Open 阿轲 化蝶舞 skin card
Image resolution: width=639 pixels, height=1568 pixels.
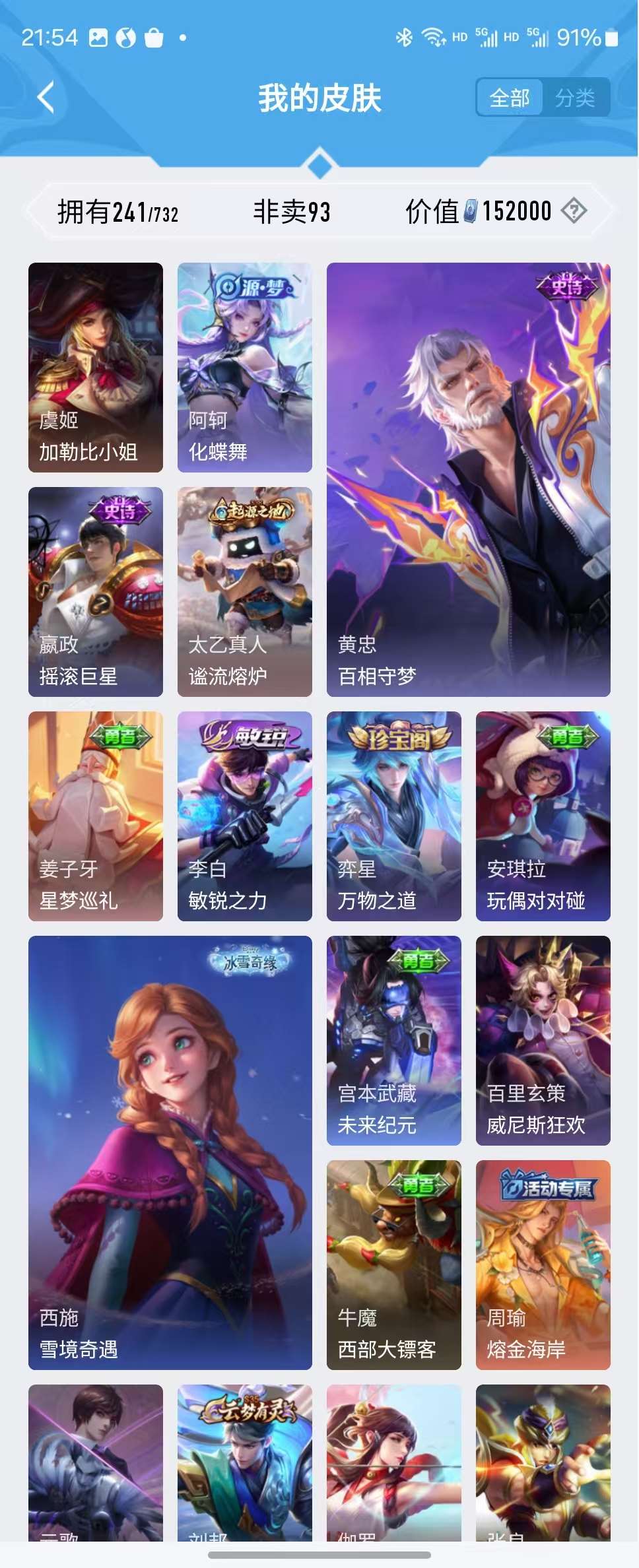tap(244, 367)
